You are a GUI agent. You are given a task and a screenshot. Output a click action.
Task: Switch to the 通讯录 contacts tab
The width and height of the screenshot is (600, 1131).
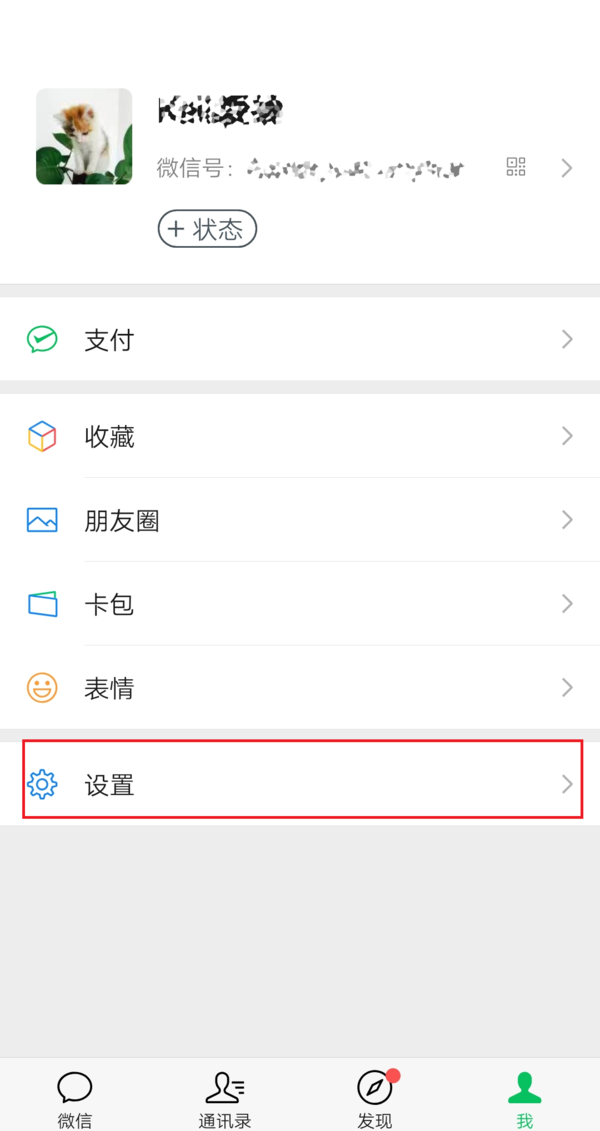point(225,1098)
